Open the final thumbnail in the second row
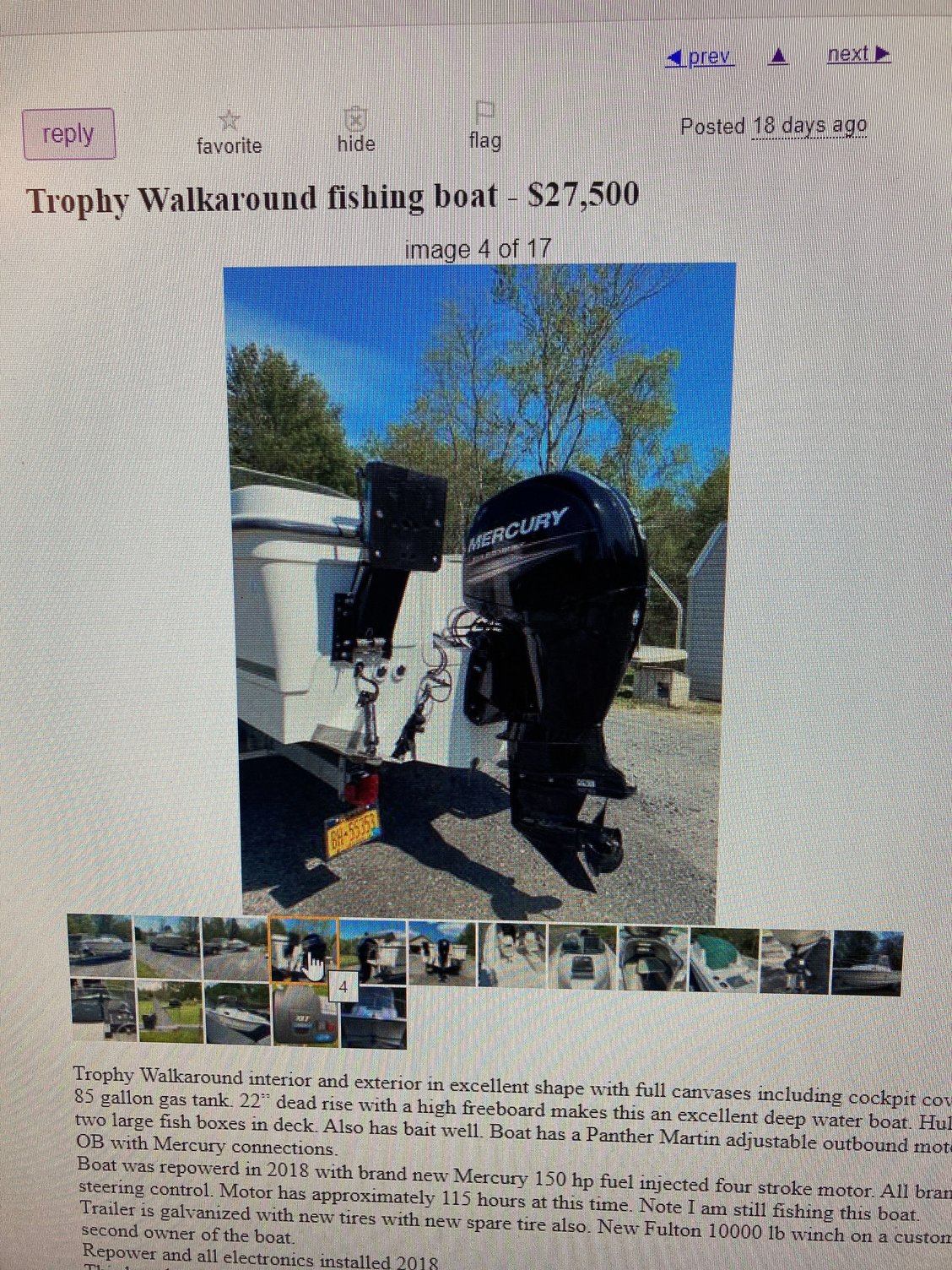This screenshot has height=1270, width=952. click(373, 1018)
